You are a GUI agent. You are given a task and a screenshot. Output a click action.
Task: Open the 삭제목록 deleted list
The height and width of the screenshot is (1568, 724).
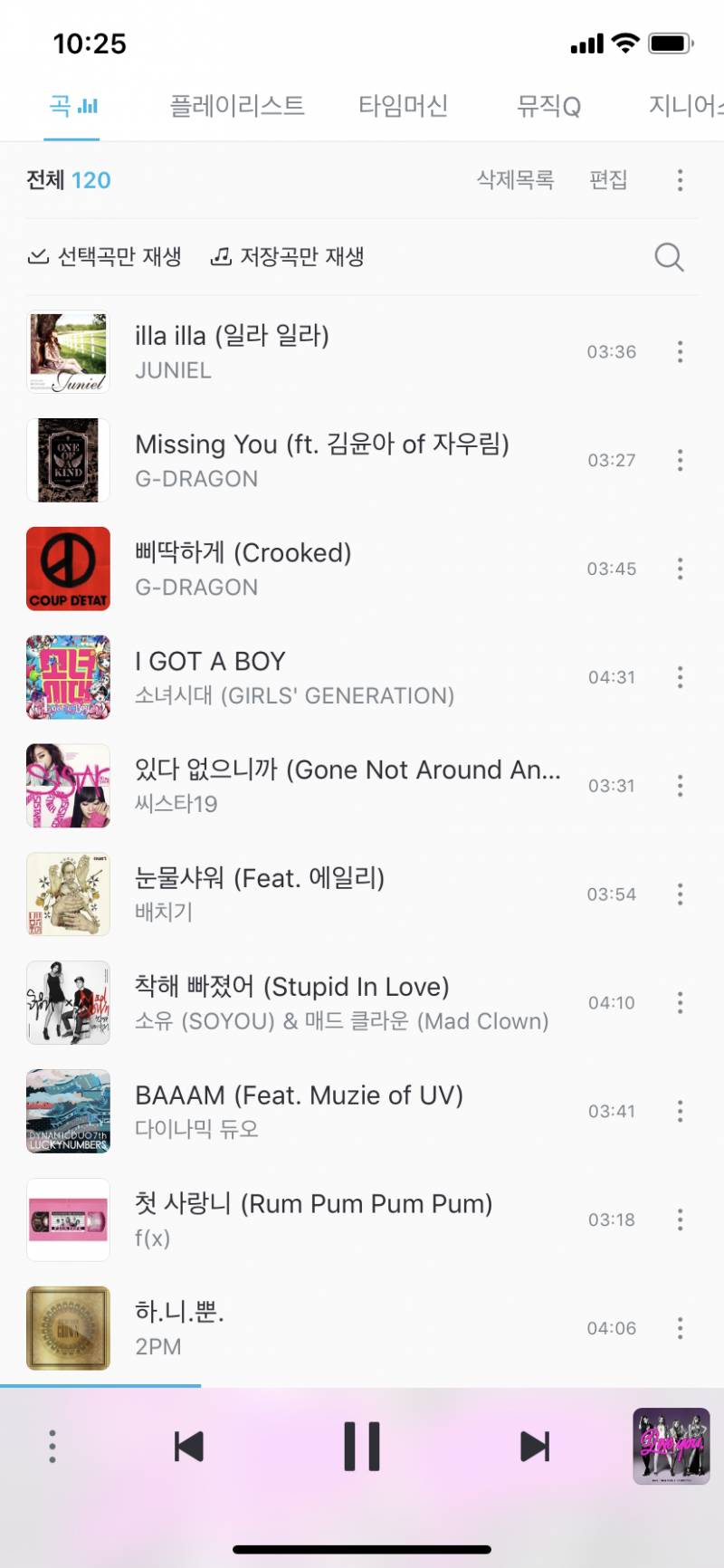tap(515, 180)
